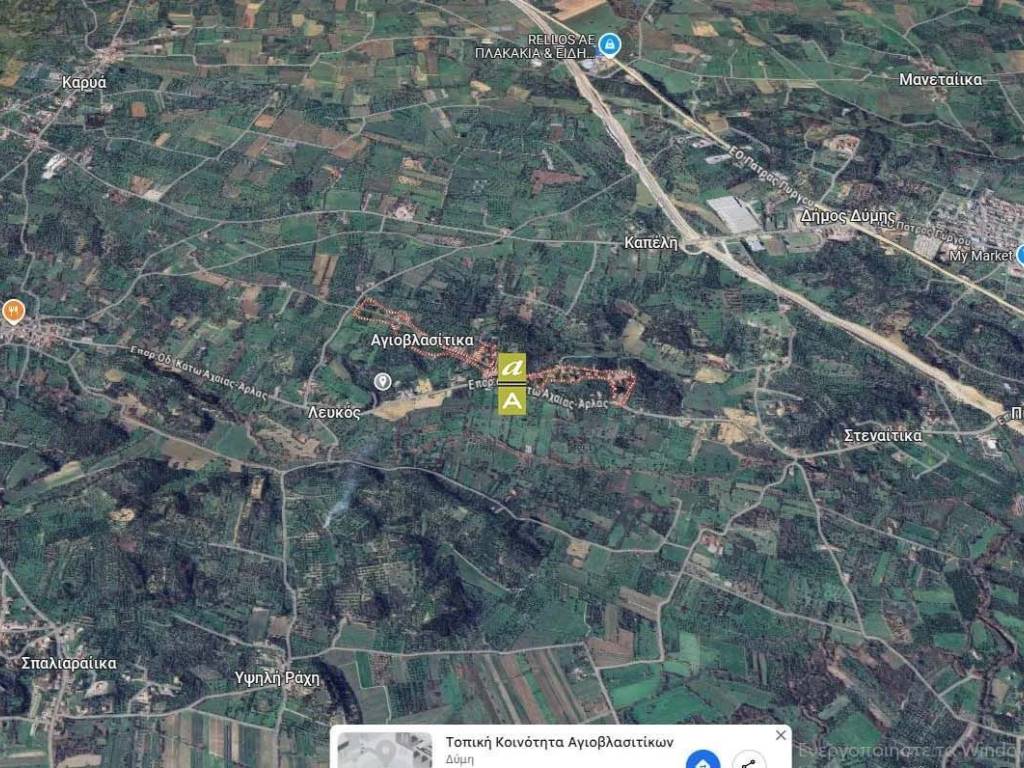The image size is (1024, 768).
Task: Share the Τοπική Κοινότητα Αγιοβλασιτίκων place
Action: pyautogui.click(x=749, y=760)
